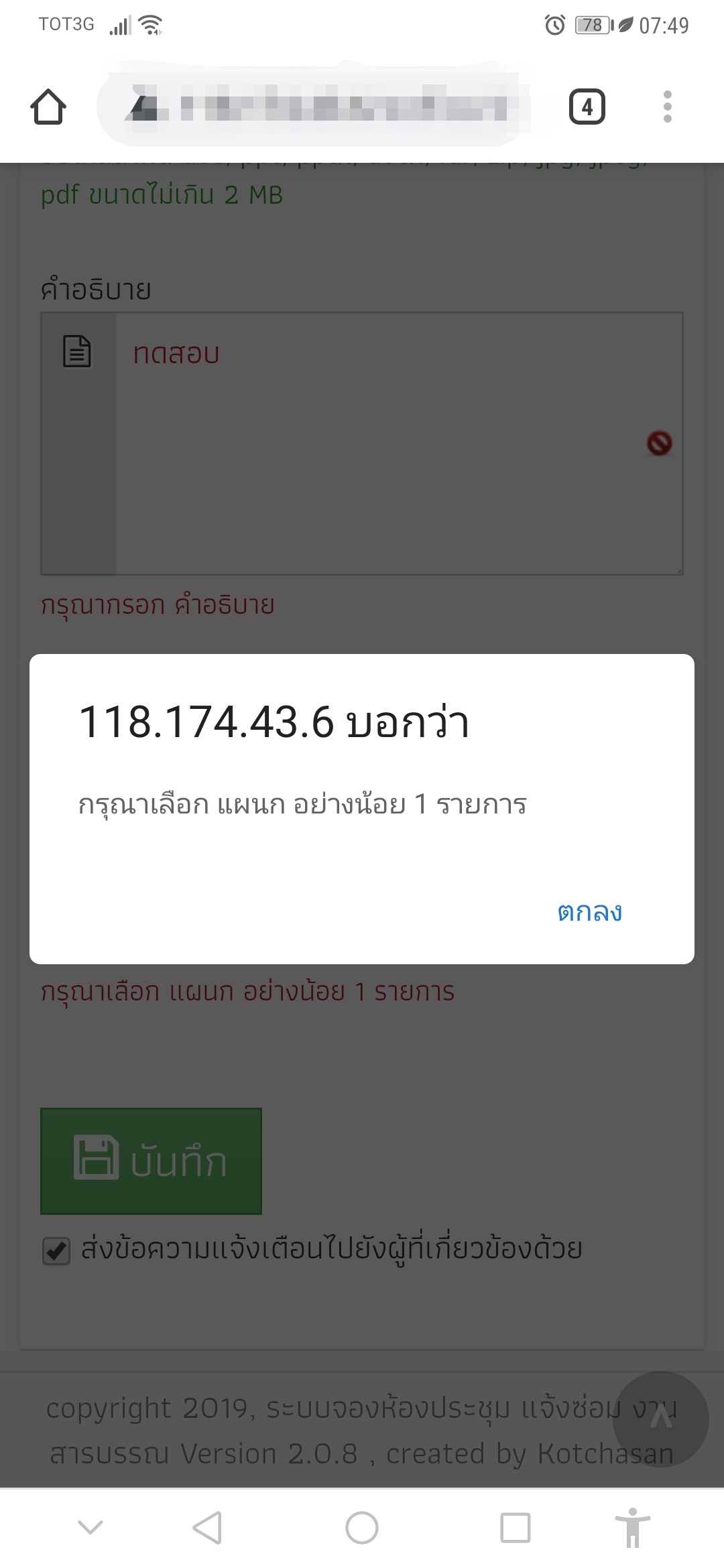
Task: Go to the system home screen
Action: pos(362,1528)
